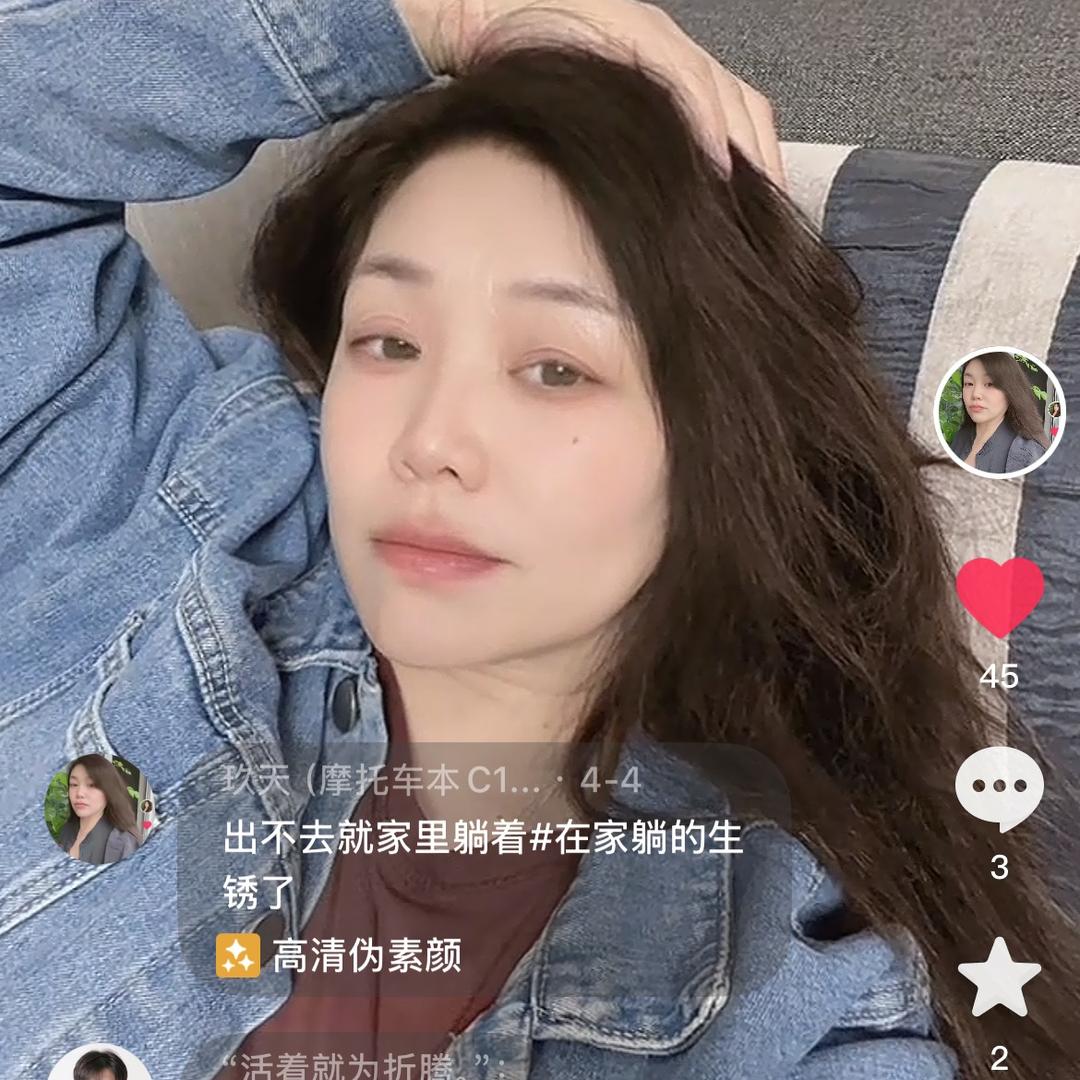Like this video with the heart icon
The width and height of the screenshot is (1080, 1080).
[x=999, y=597]
